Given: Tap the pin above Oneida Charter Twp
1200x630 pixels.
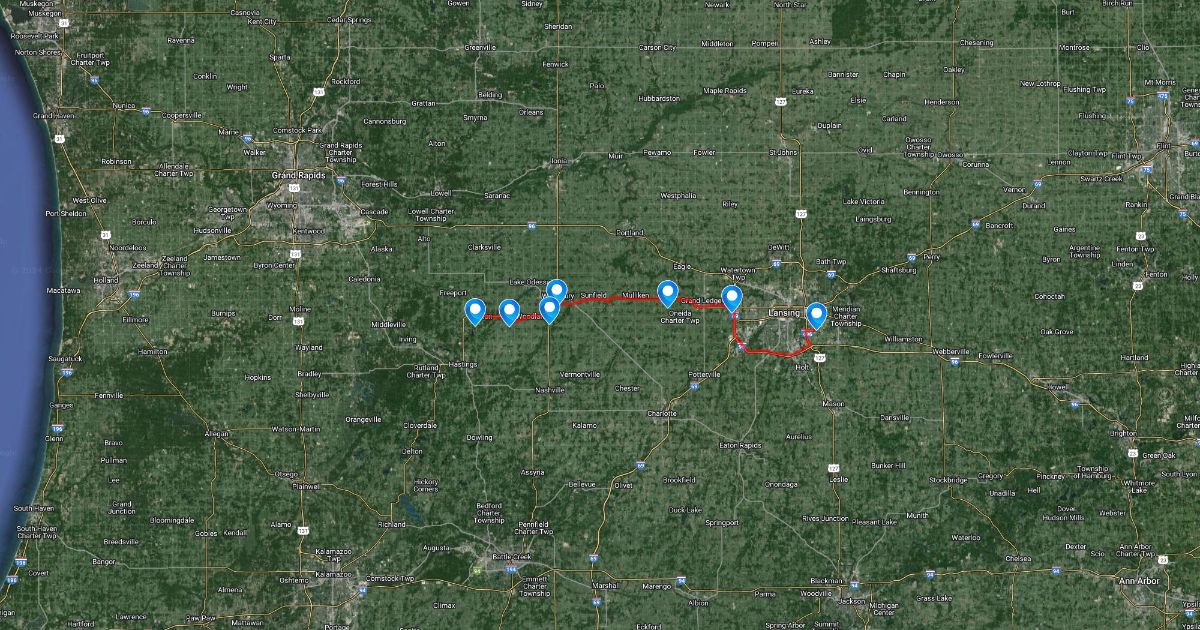Looking at the screenshot, I should (668, 293).
